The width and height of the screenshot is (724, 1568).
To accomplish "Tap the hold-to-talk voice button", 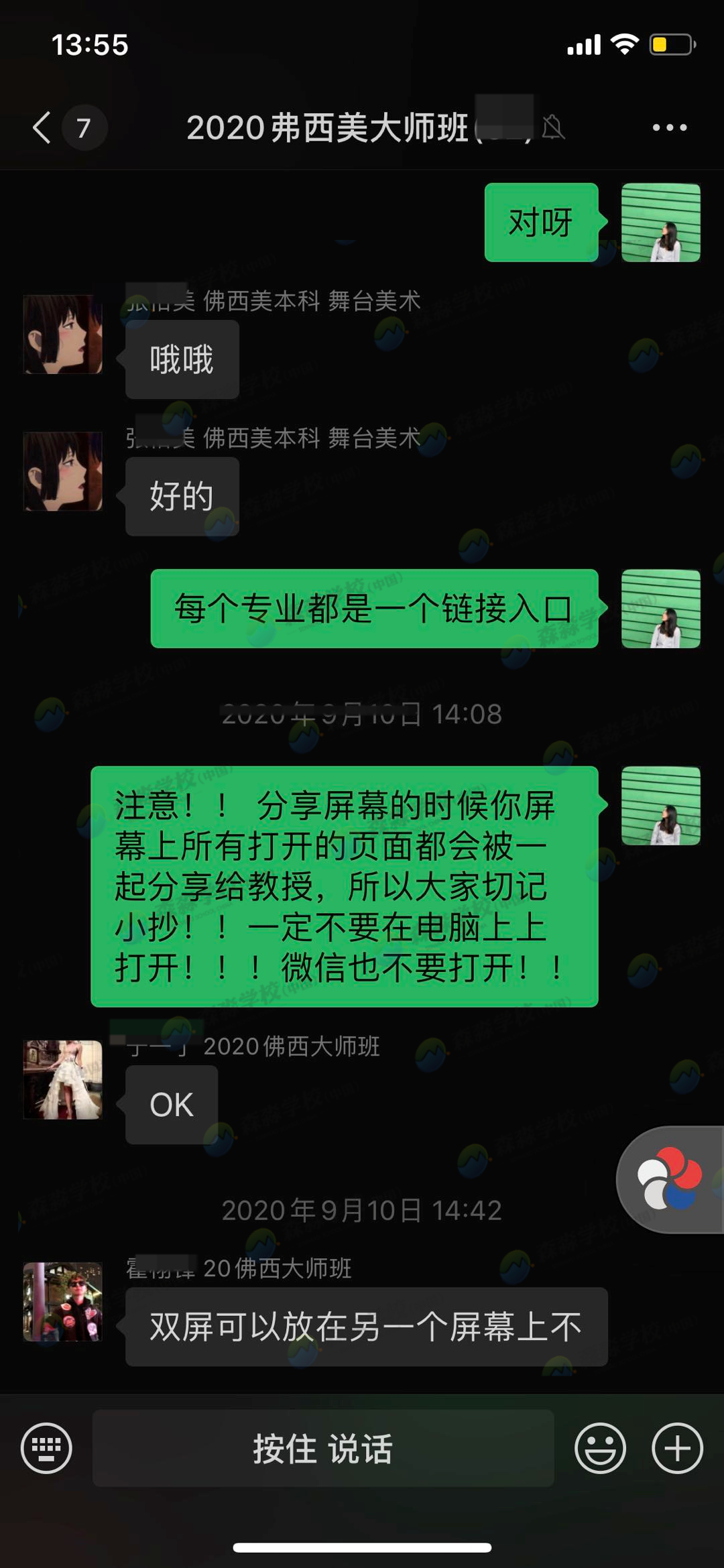I will [x=322, y=1448].
